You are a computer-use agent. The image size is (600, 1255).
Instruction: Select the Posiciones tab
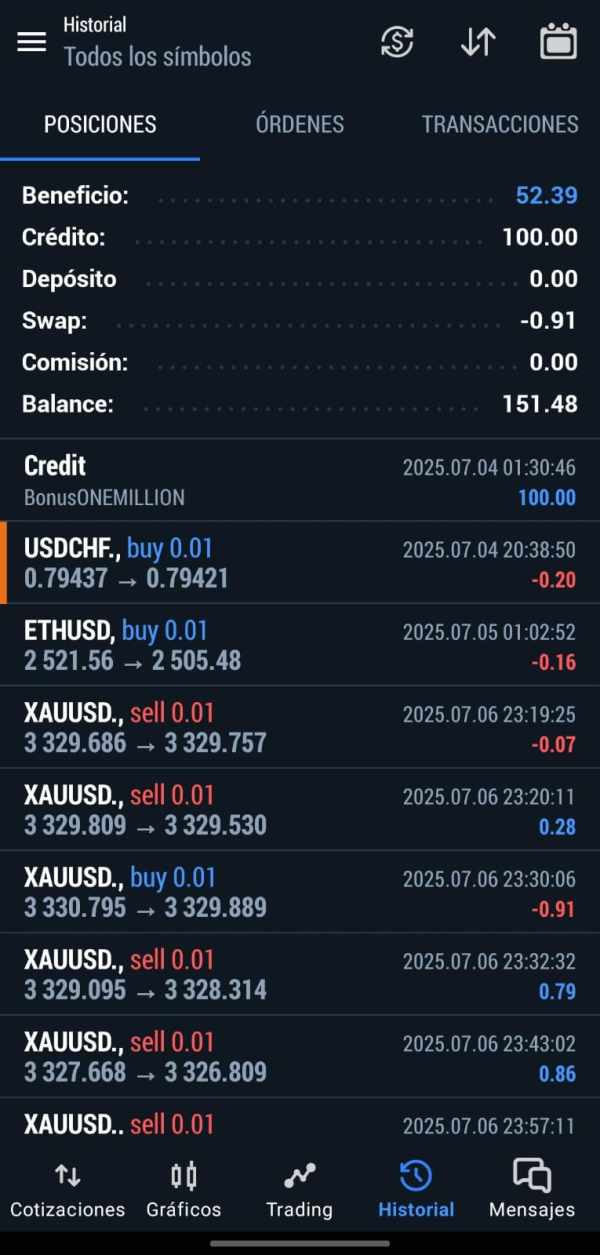pyautogui.click(x=100, y=124)
